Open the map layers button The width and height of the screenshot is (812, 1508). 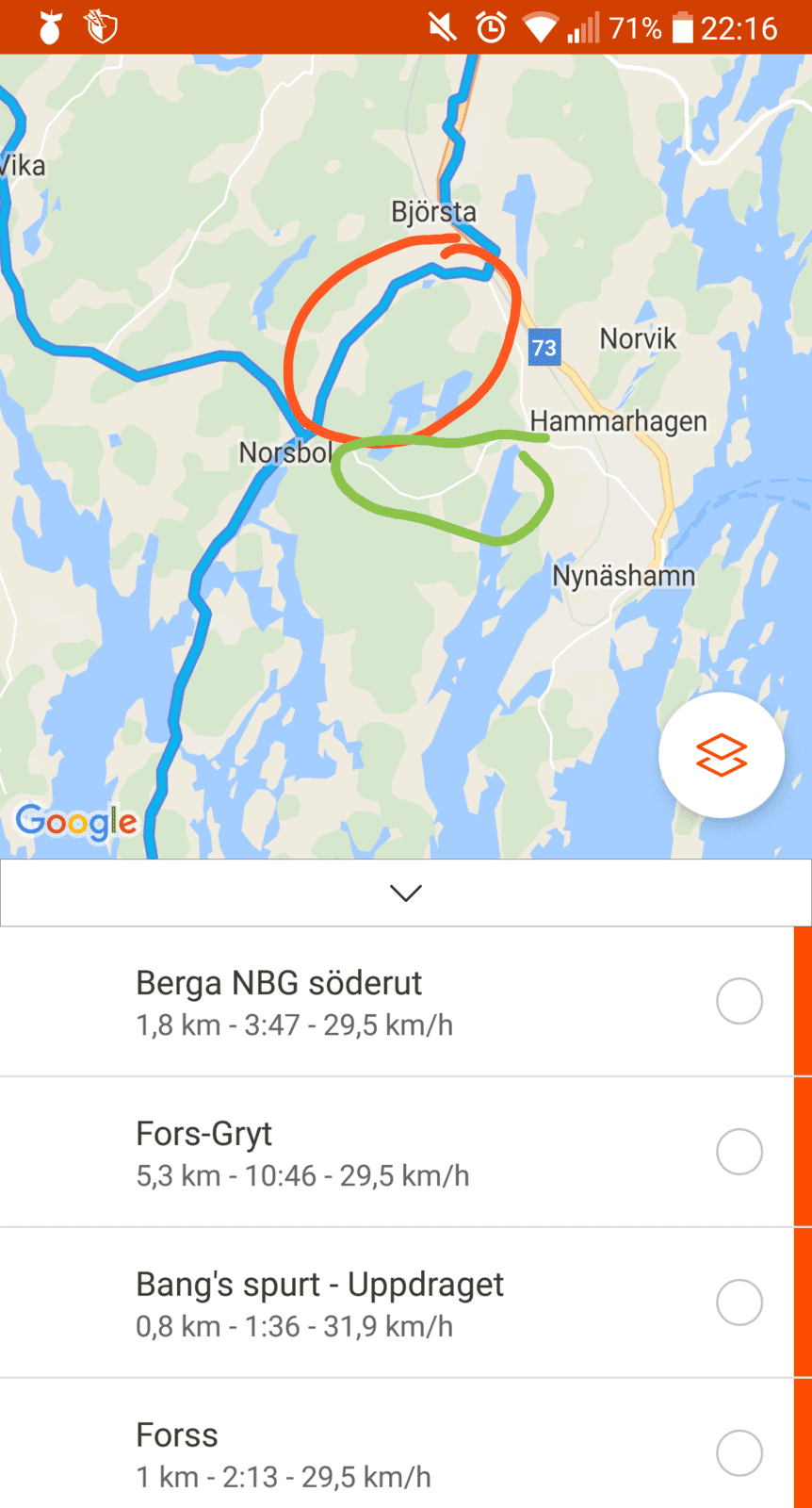(x=722, y=755)
